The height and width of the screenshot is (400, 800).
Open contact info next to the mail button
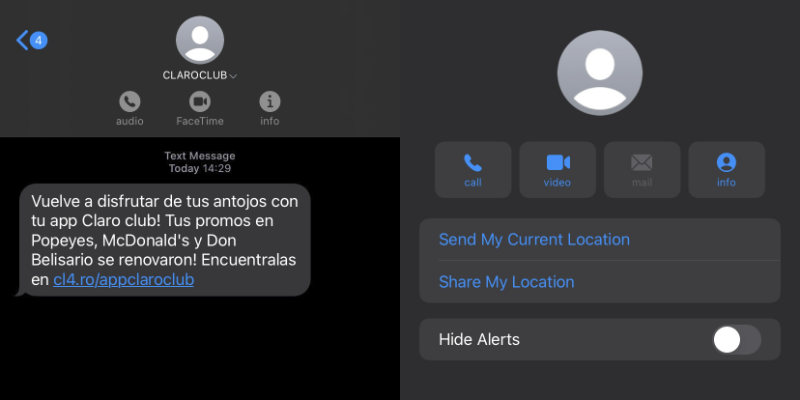726,169
